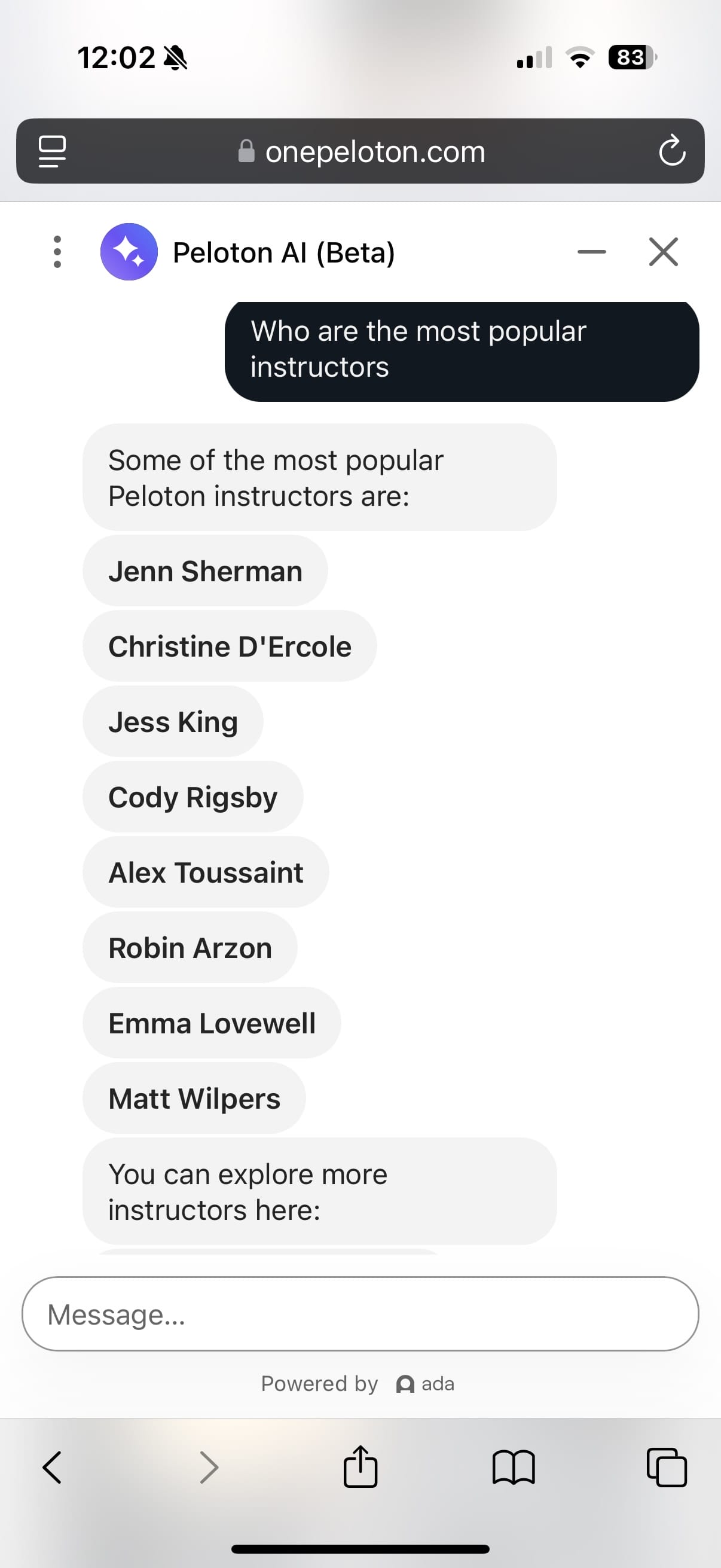This screenshot has width=721, height=1568.
Task: Minimize the Peloton AI chat window
Action: pyautogui.click(x=591, y=252)
